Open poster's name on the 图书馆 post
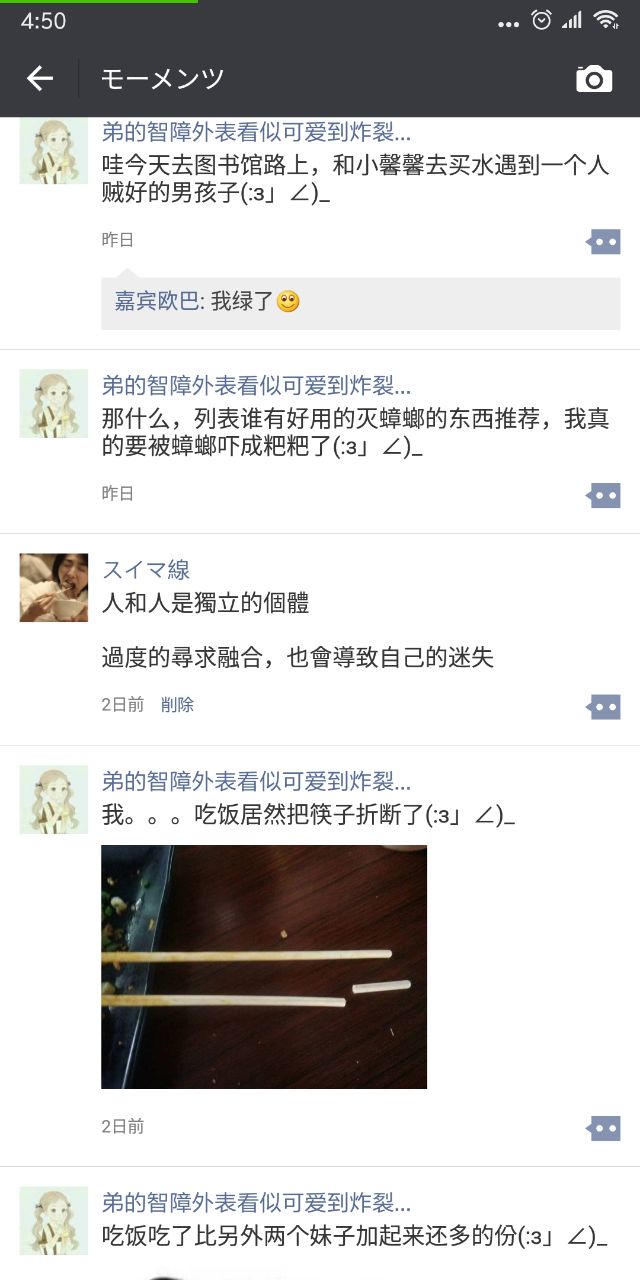The image size is (640, 1280). 256,132
